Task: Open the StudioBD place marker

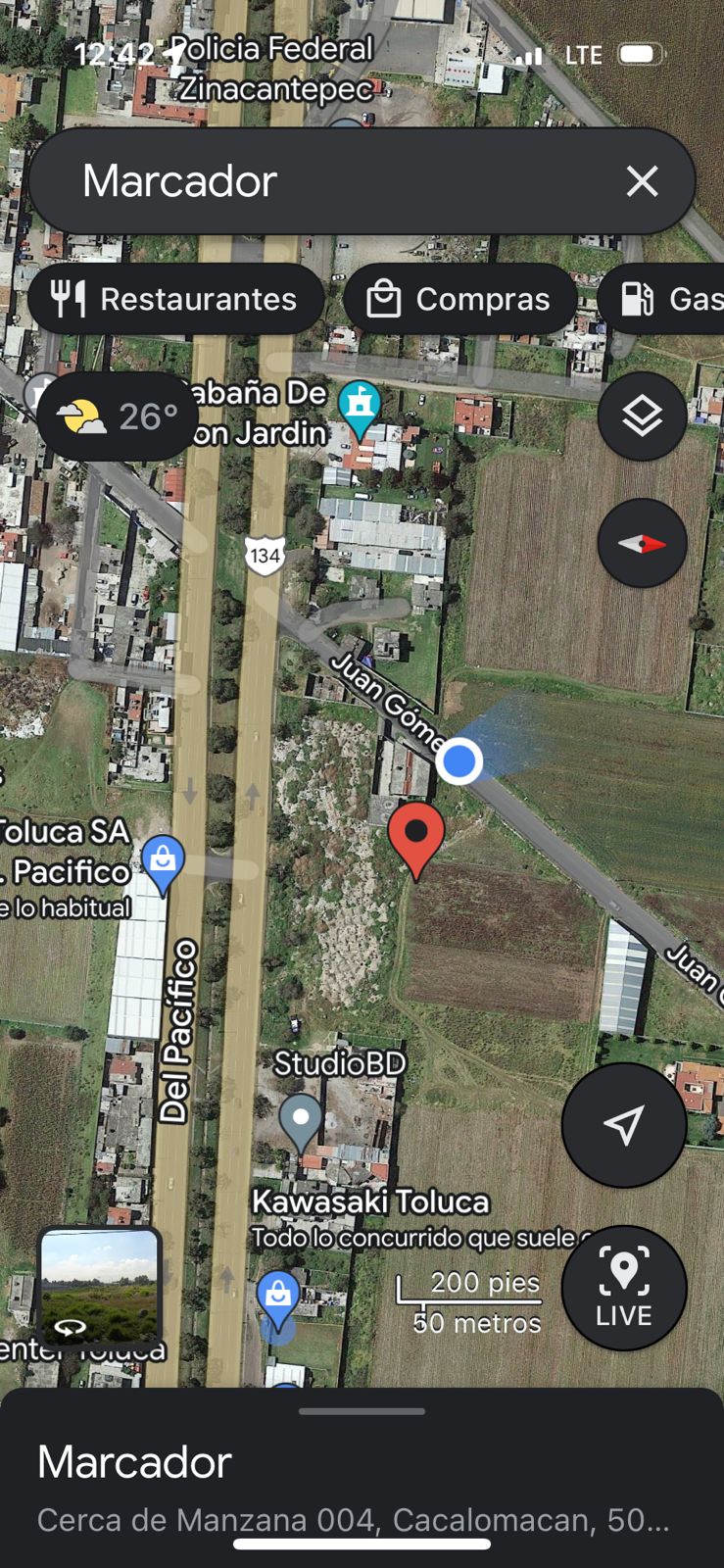Action: pyautogui.click(x=301, y=1119)
